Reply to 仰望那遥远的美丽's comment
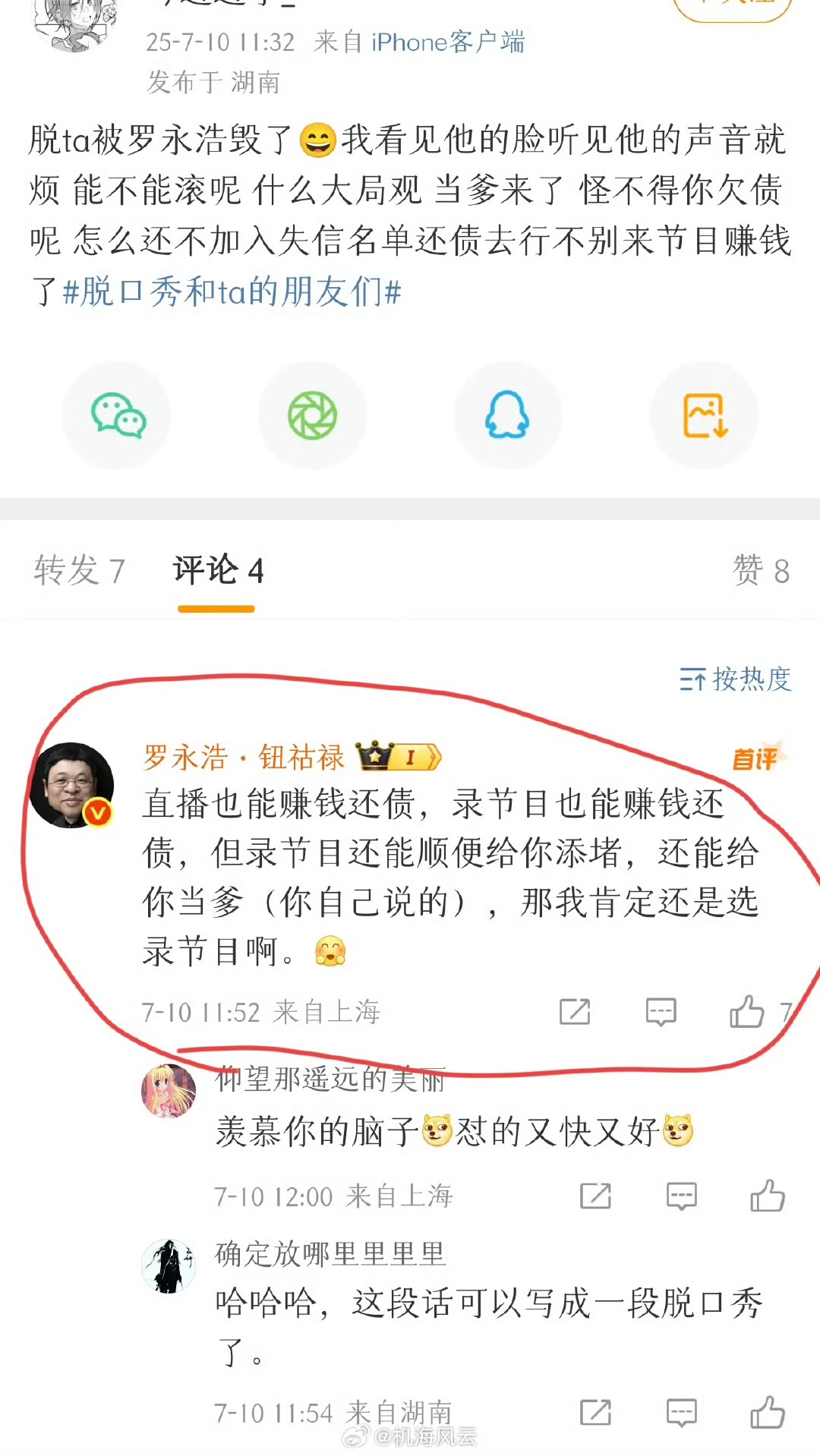The width and height of the screenshot is (820, 1456). (x=681, y=1196)
